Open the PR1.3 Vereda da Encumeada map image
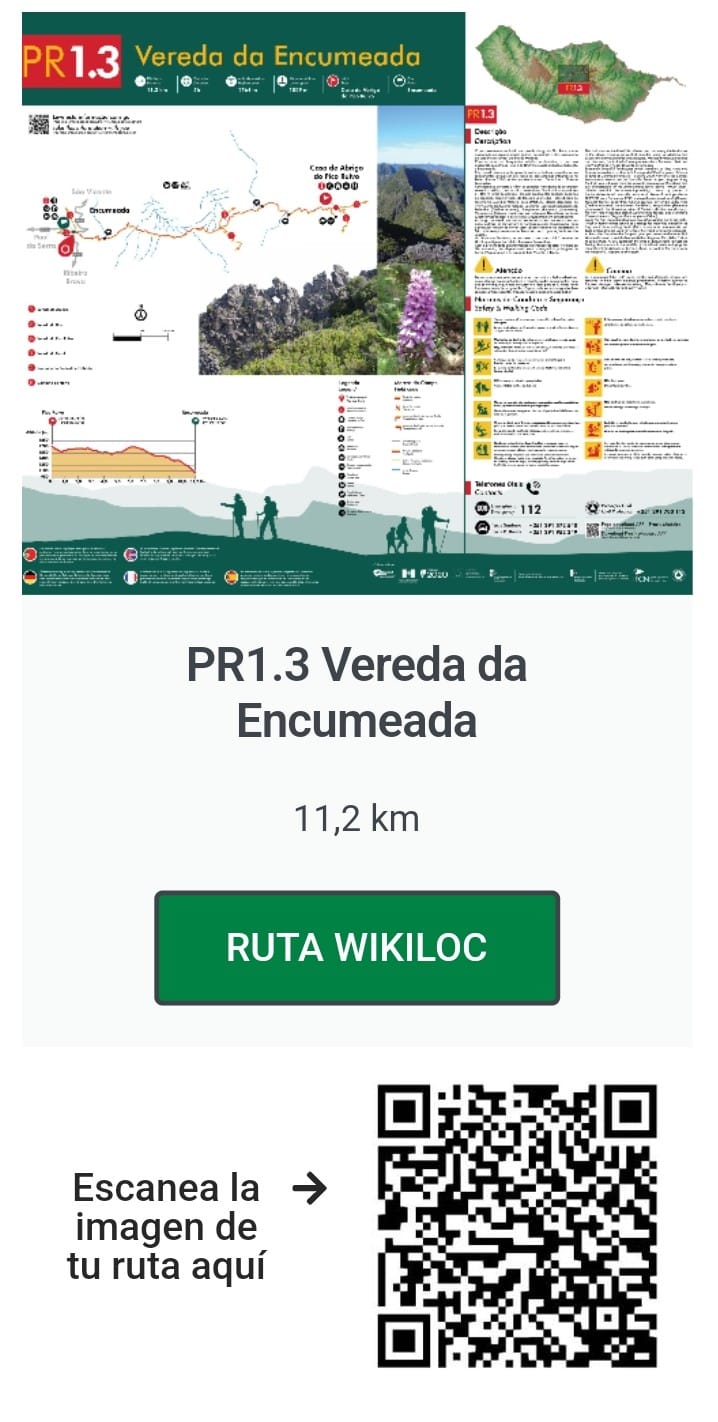718x1422 pixels. pyautogui.click(x=357, y=303)
